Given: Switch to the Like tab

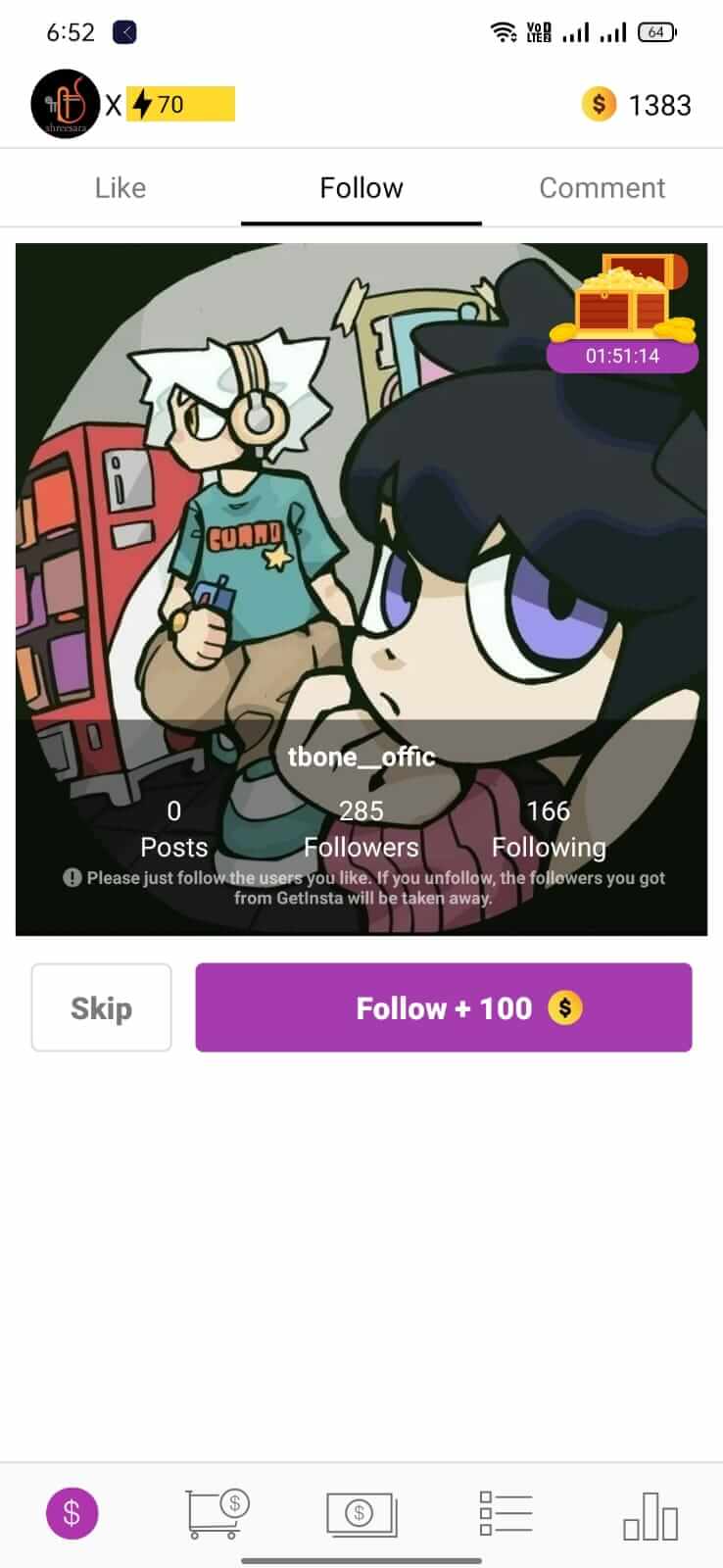Looking at the screenshot, I should coord(120,187).
